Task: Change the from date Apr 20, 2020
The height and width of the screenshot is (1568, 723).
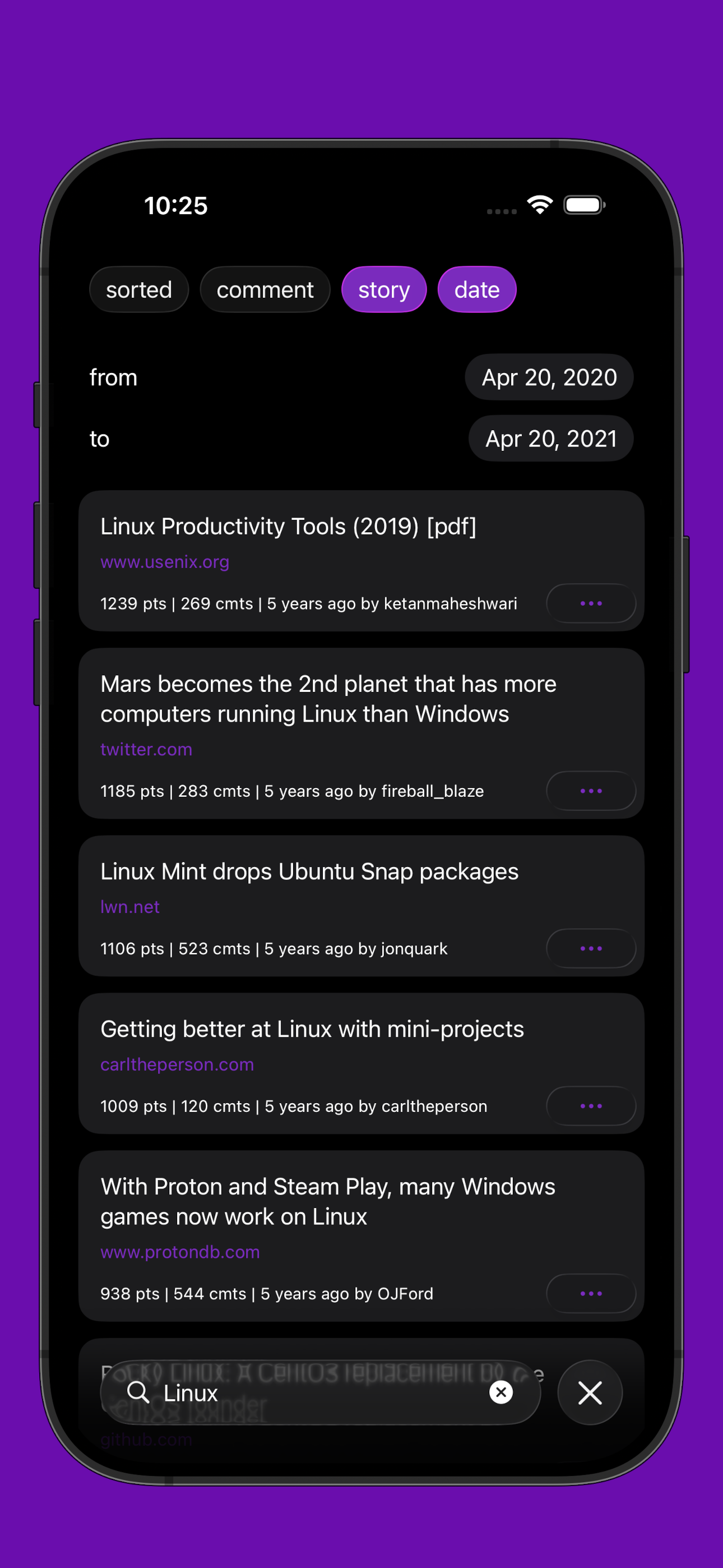Action: coord(549,377)
